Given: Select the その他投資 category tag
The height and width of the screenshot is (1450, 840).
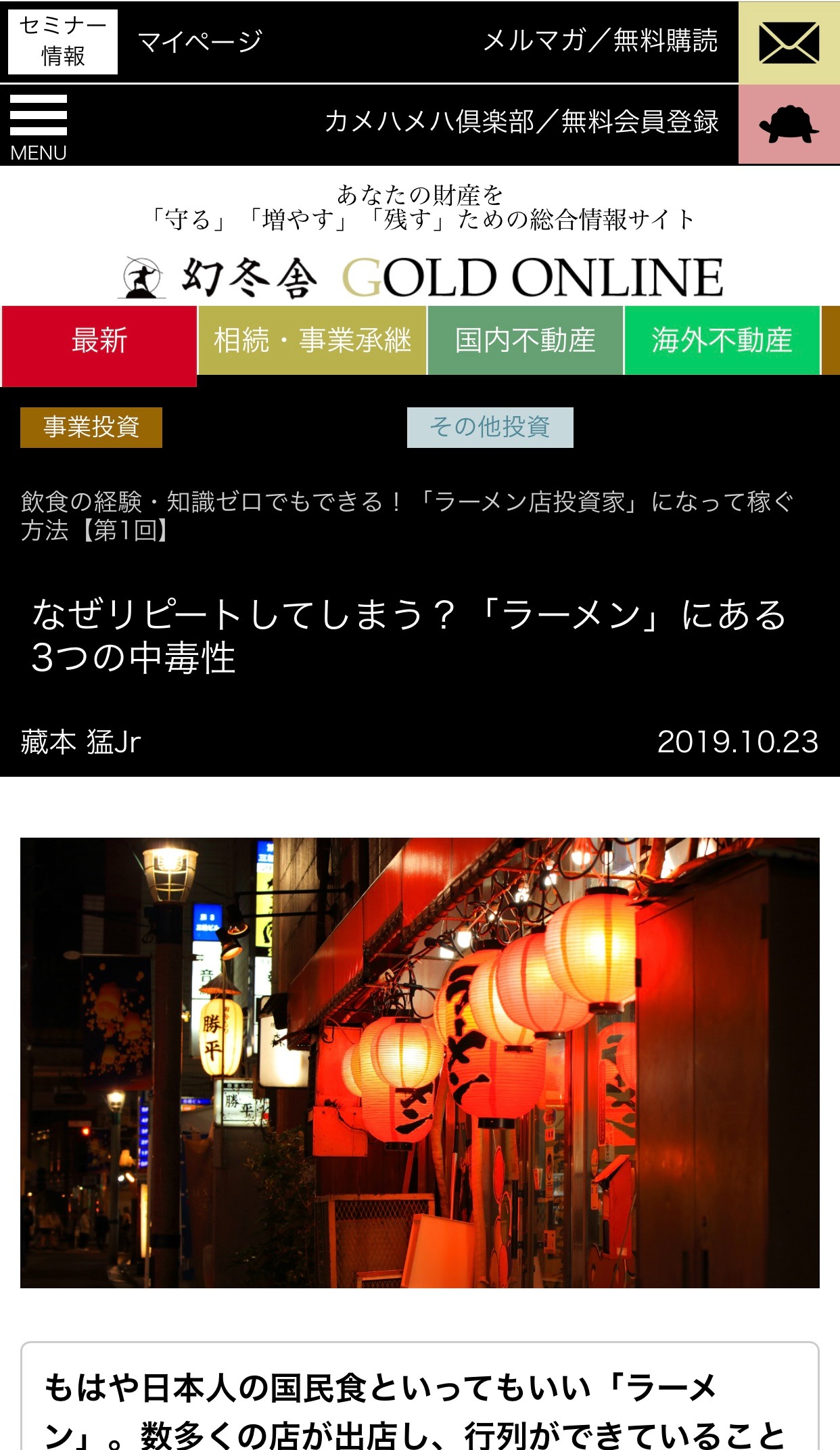Looking at the screenshot, I should (490, 427).
